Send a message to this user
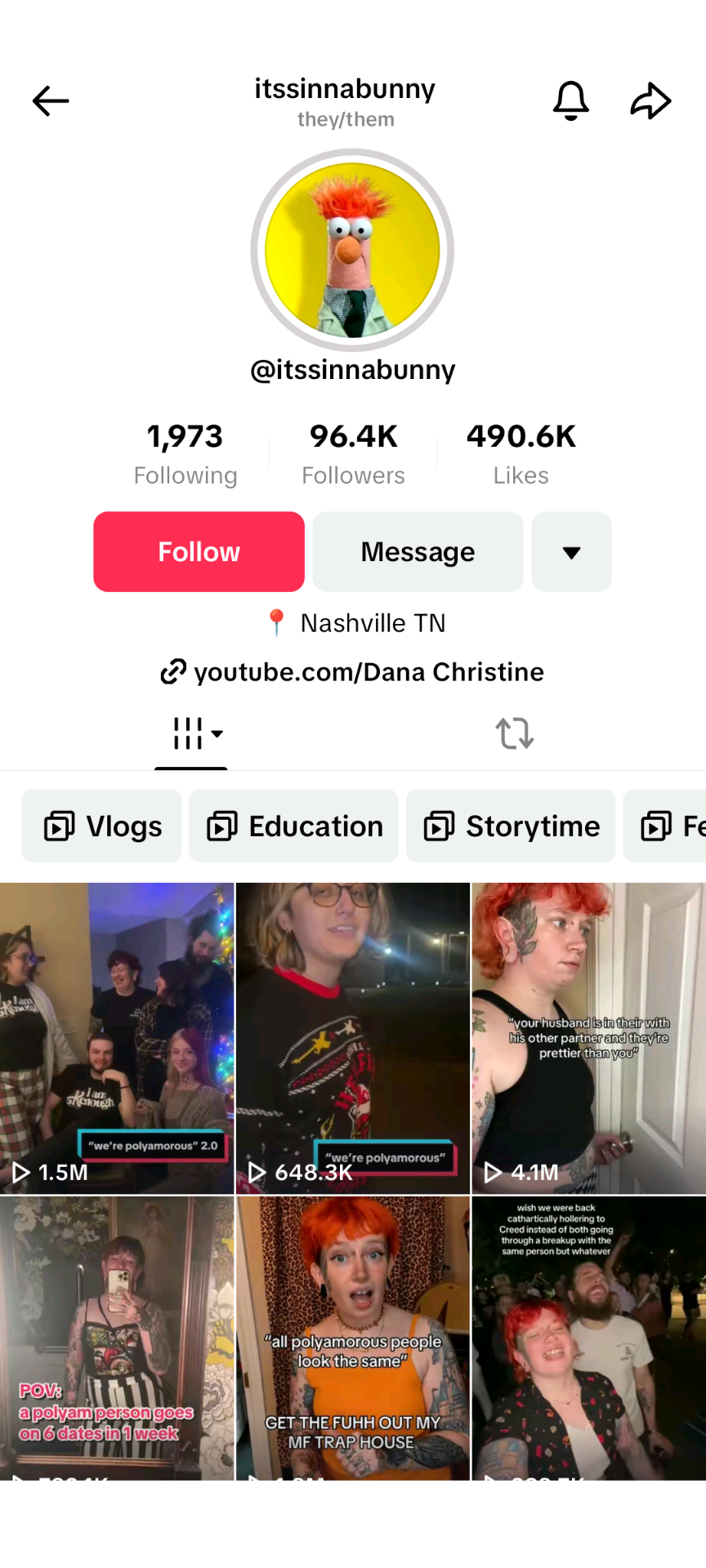706x1568 pixels. coord(418,552)
